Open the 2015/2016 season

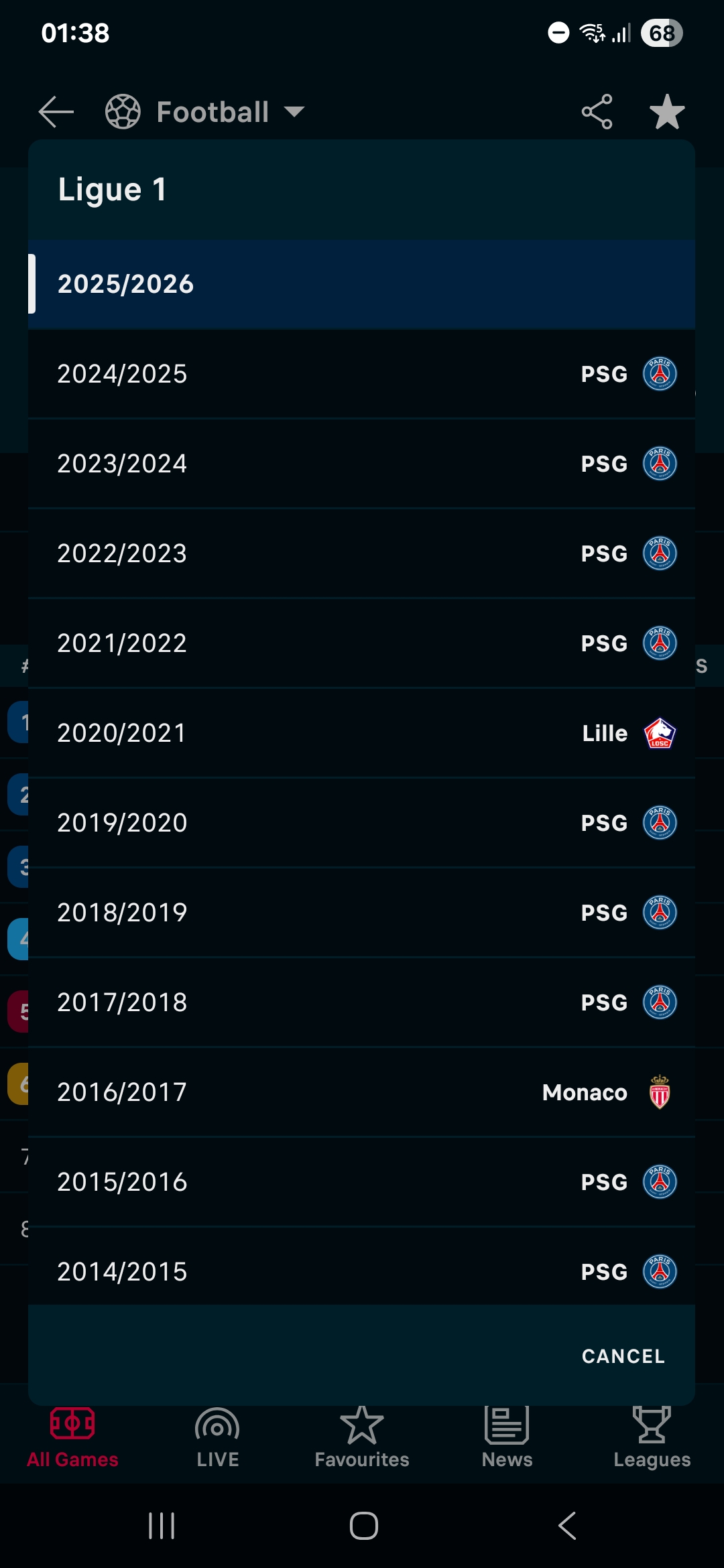pos(361,1182)
